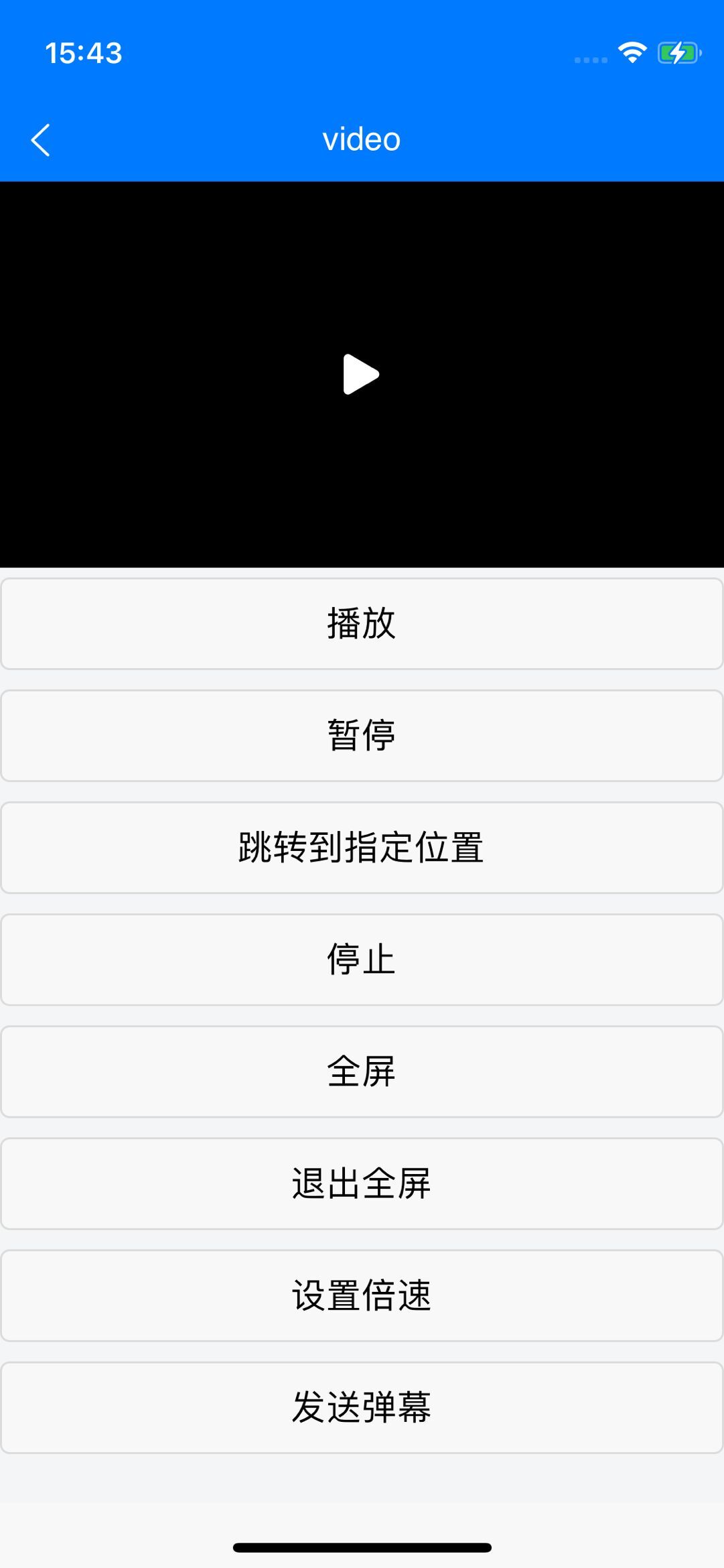The image size is (724, 1568).
Task: Start the video with the center play icon
Action: click(361, 374)
